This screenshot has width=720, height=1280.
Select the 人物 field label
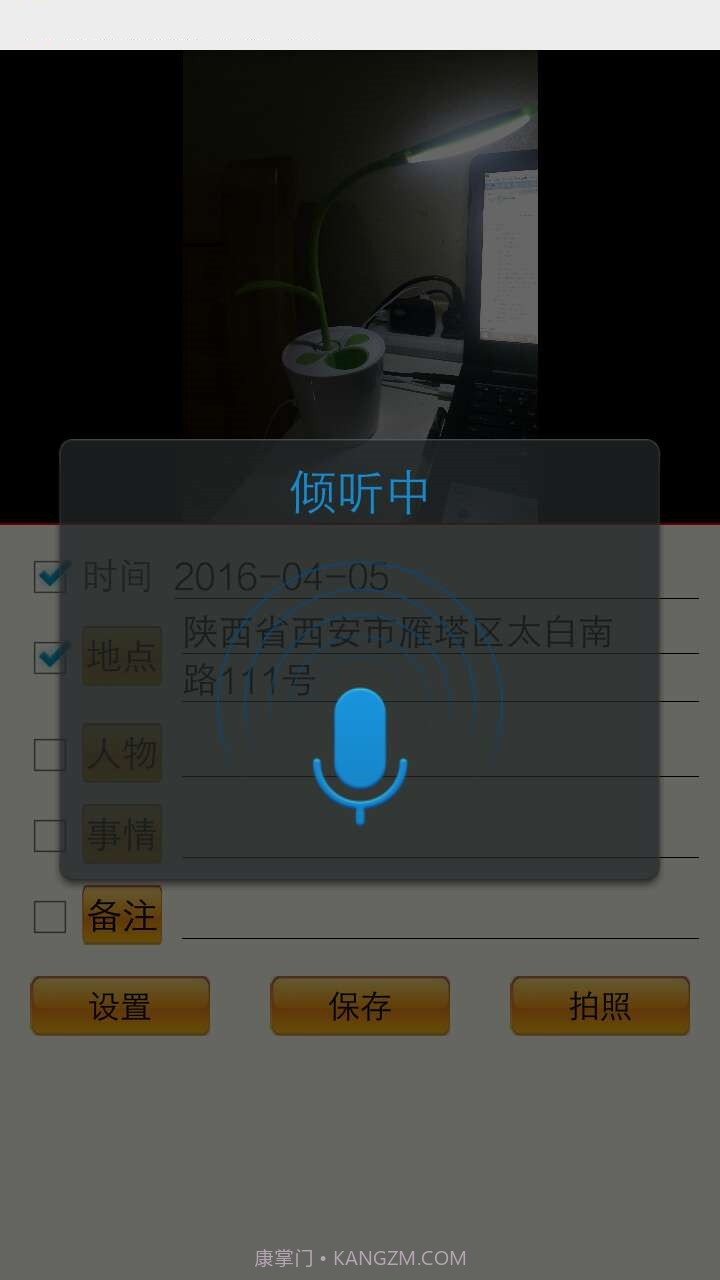[x=121, y=755]
